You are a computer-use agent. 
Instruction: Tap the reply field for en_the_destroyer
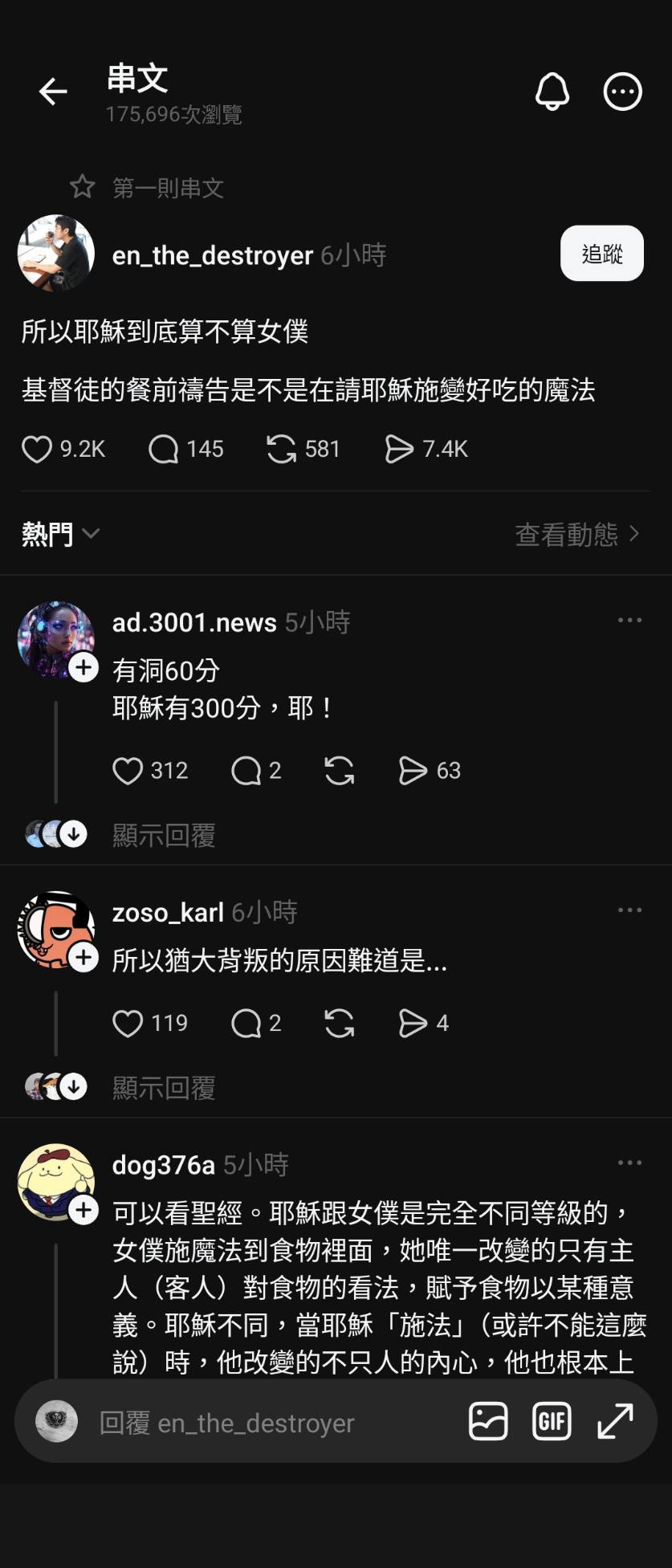pyautogui.click(x=265, y=1423)
